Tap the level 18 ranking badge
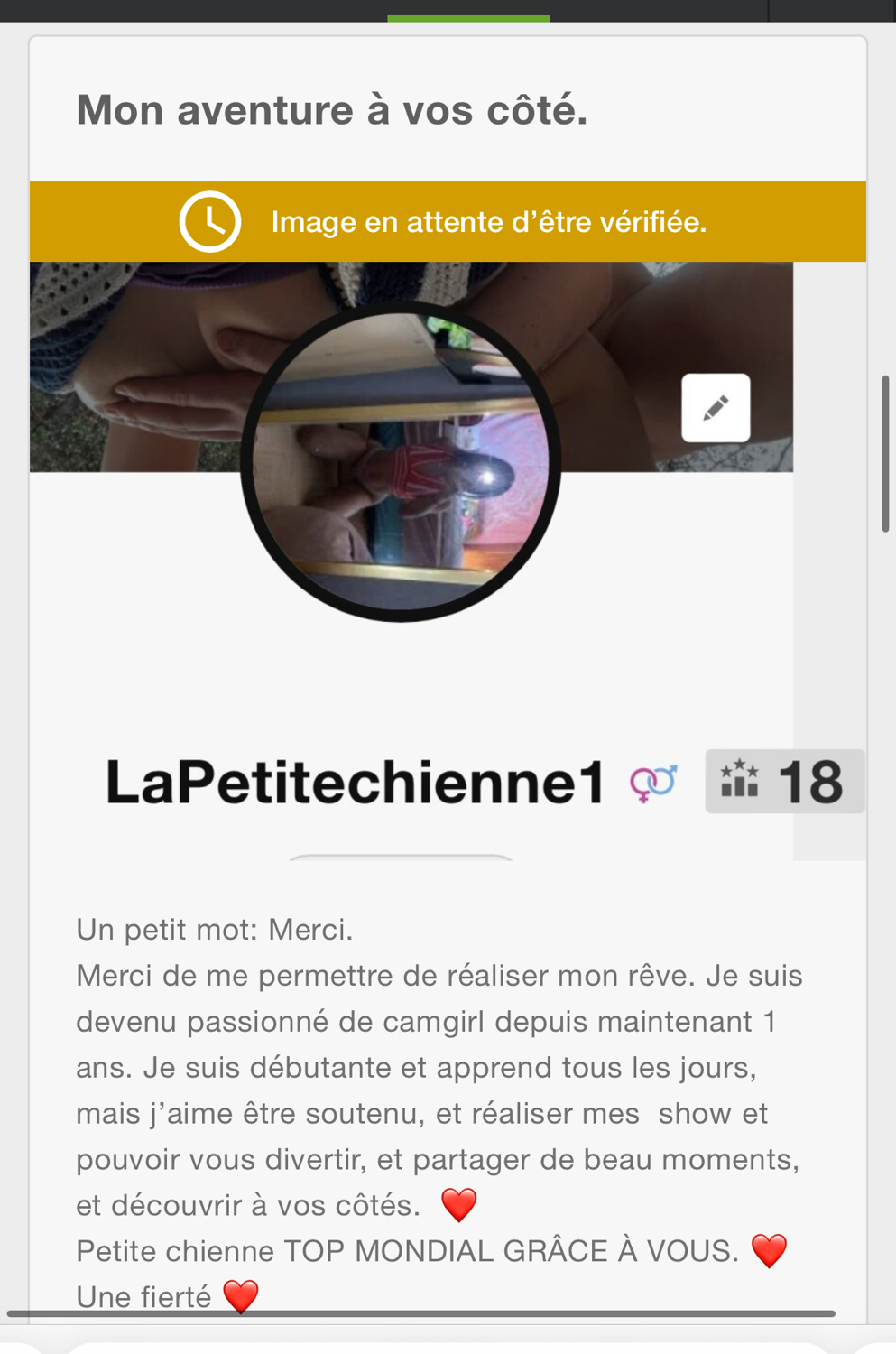This screenshot has width=896, height=1354. pyautogui.click(x=783, y=782)
